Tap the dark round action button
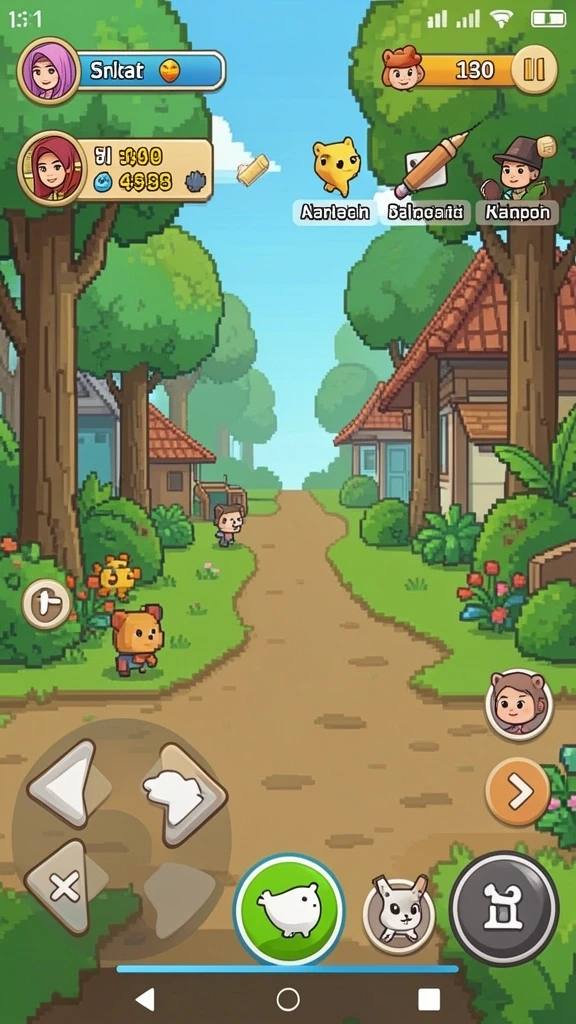576x1024 pixels. pos(504,908)
